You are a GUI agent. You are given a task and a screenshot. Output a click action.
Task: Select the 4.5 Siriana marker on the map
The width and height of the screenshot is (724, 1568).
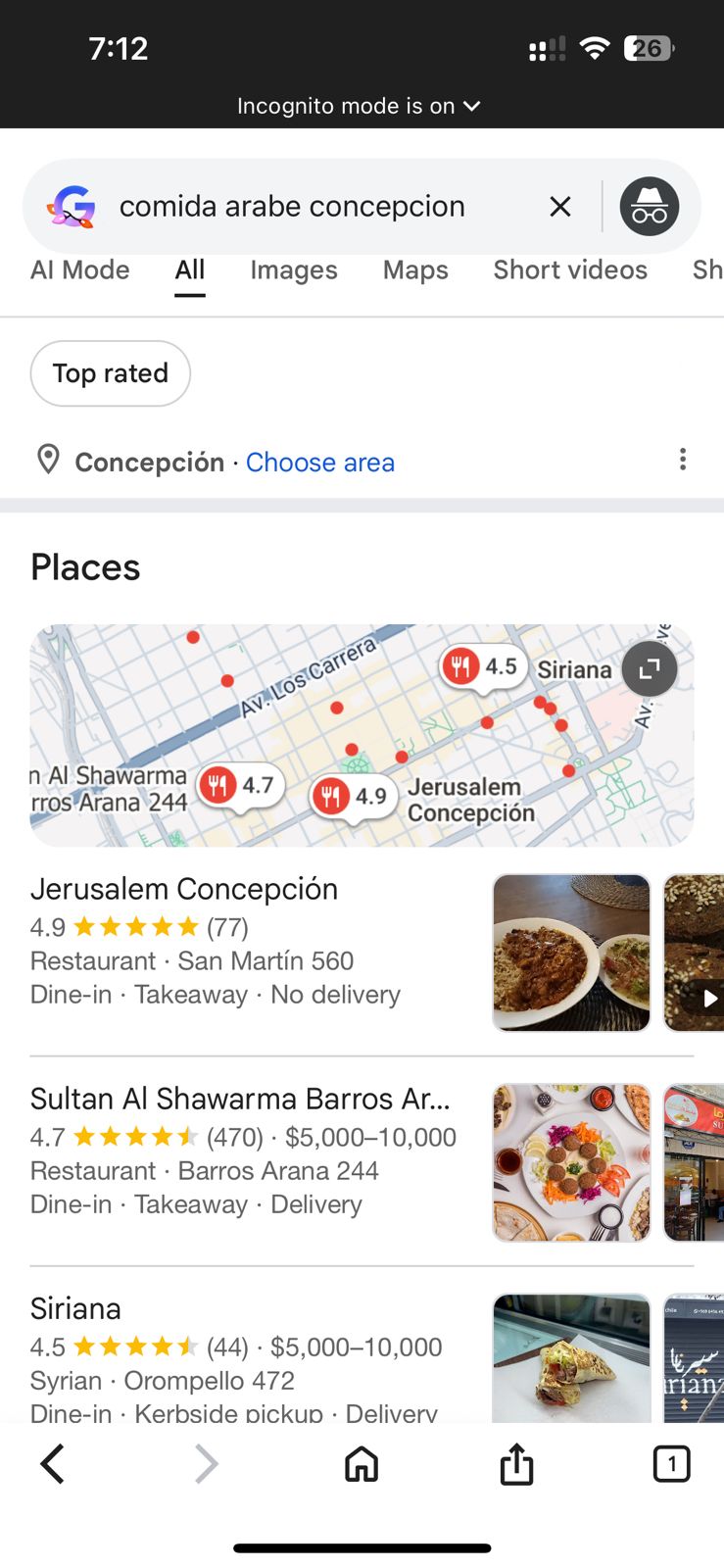coord(482,666)
